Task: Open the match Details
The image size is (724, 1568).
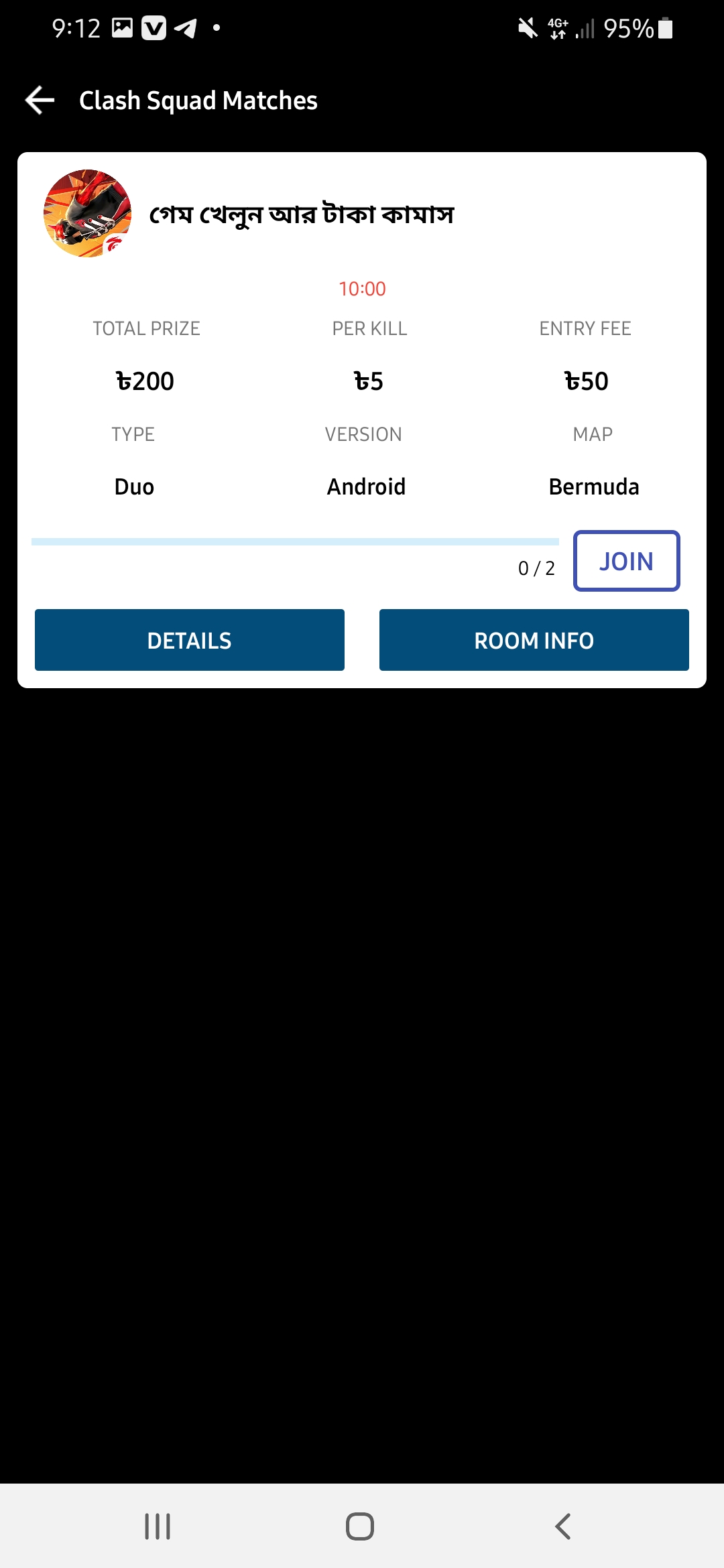Action: pyautogui.click(x=190, y=640)
